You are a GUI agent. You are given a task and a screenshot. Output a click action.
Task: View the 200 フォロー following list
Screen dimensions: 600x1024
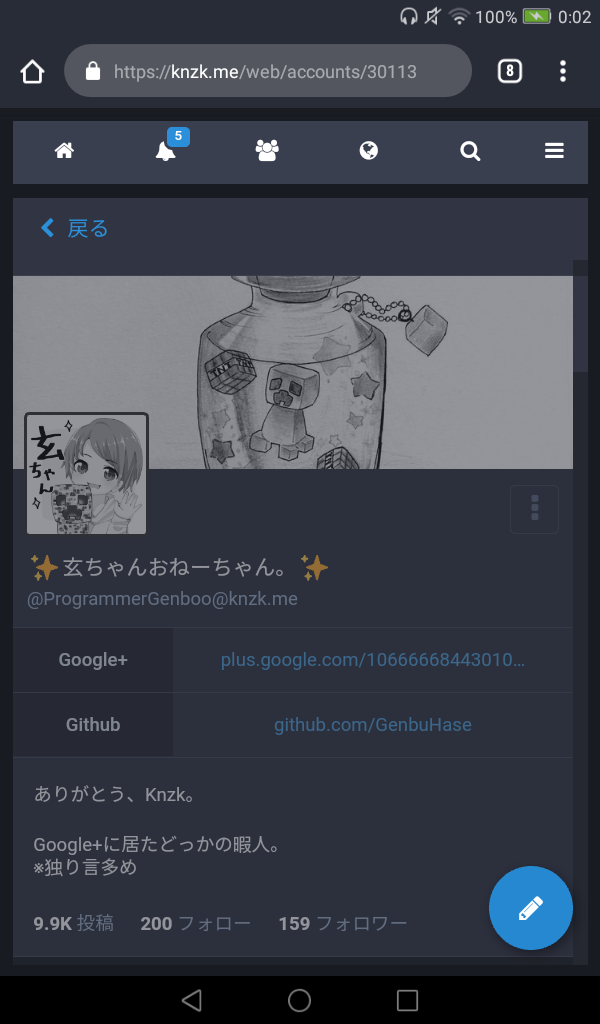pyautogui.click(x=195, y=923)
